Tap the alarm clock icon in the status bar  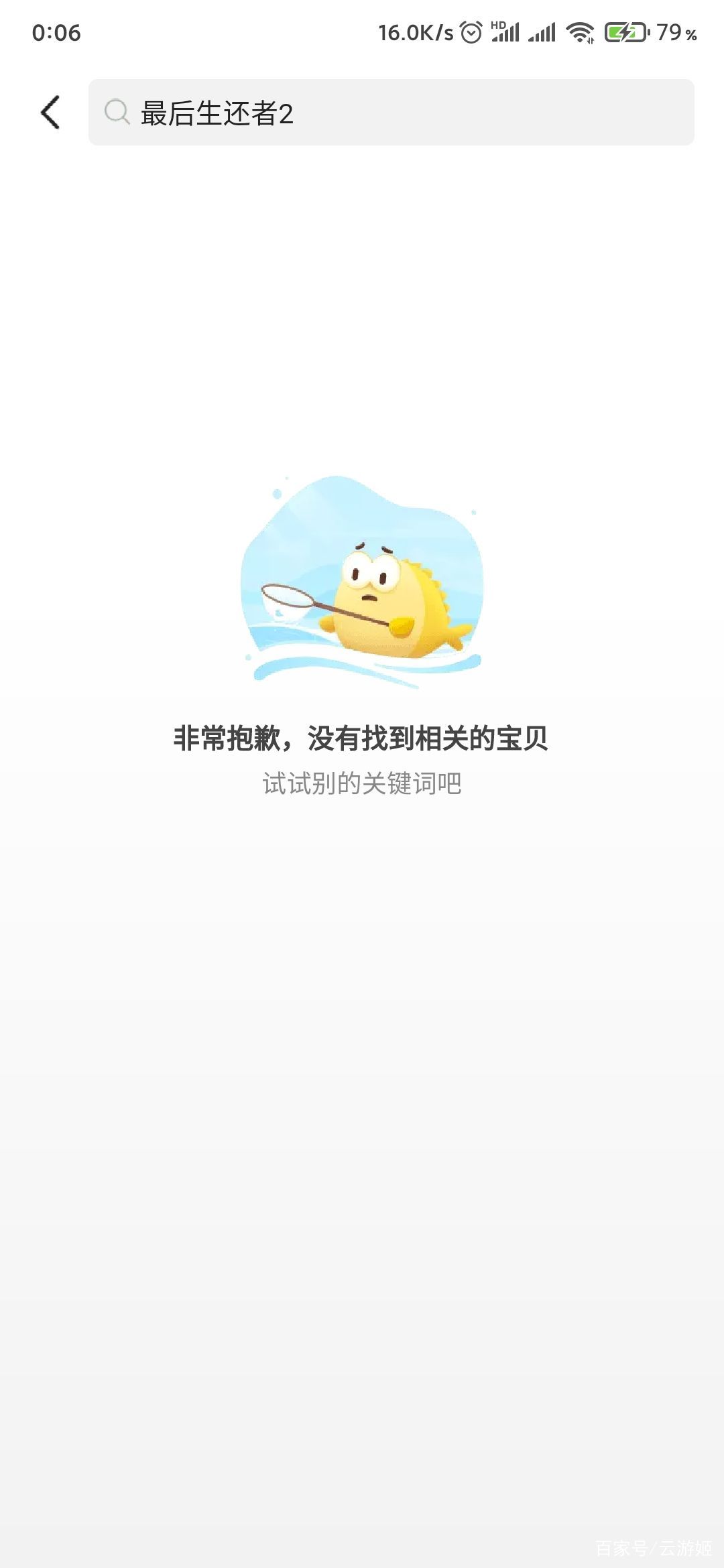[x=471, y=30]
